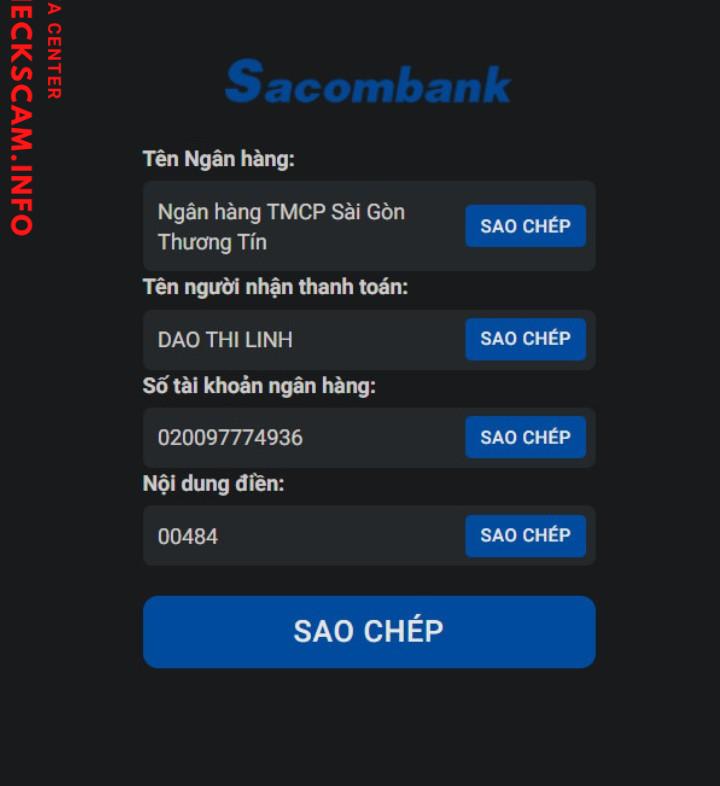720x786 pixels.
Task: Copy the recipient name DAO THI LINH
Action: [525, 339]
